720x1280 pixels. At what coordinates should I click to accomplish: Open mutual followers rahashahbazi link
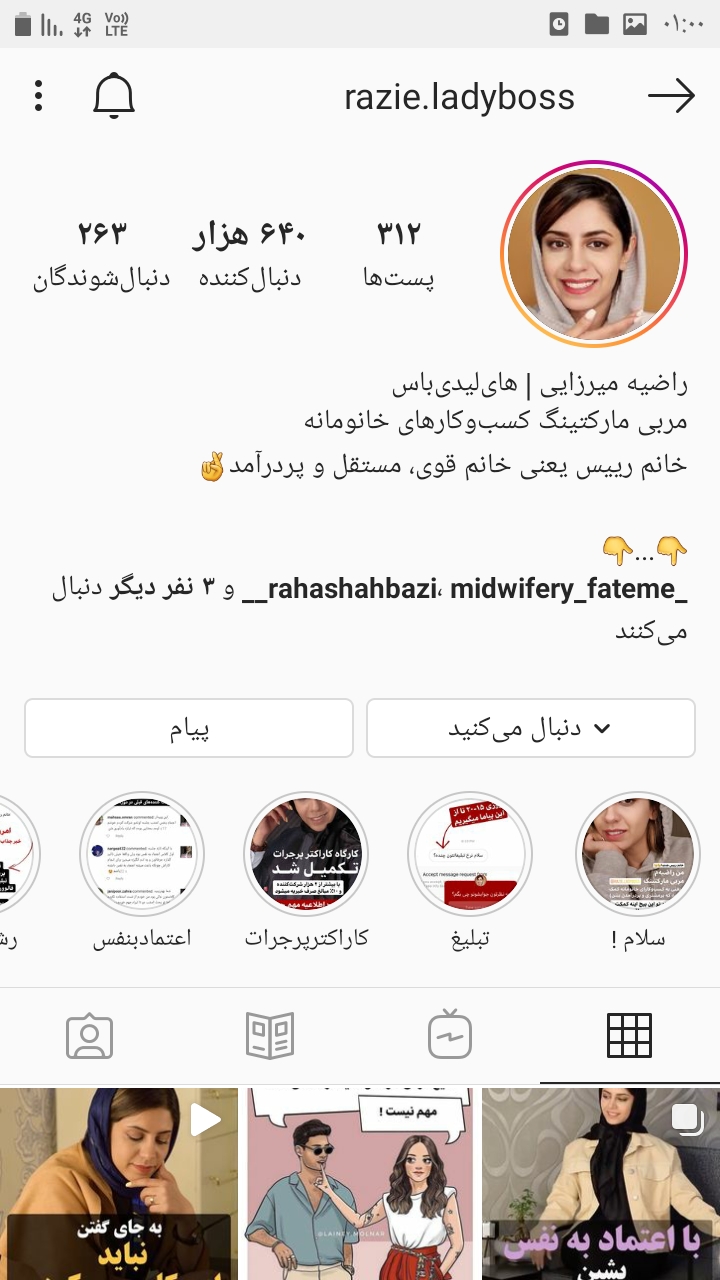(x=340, y=589)
